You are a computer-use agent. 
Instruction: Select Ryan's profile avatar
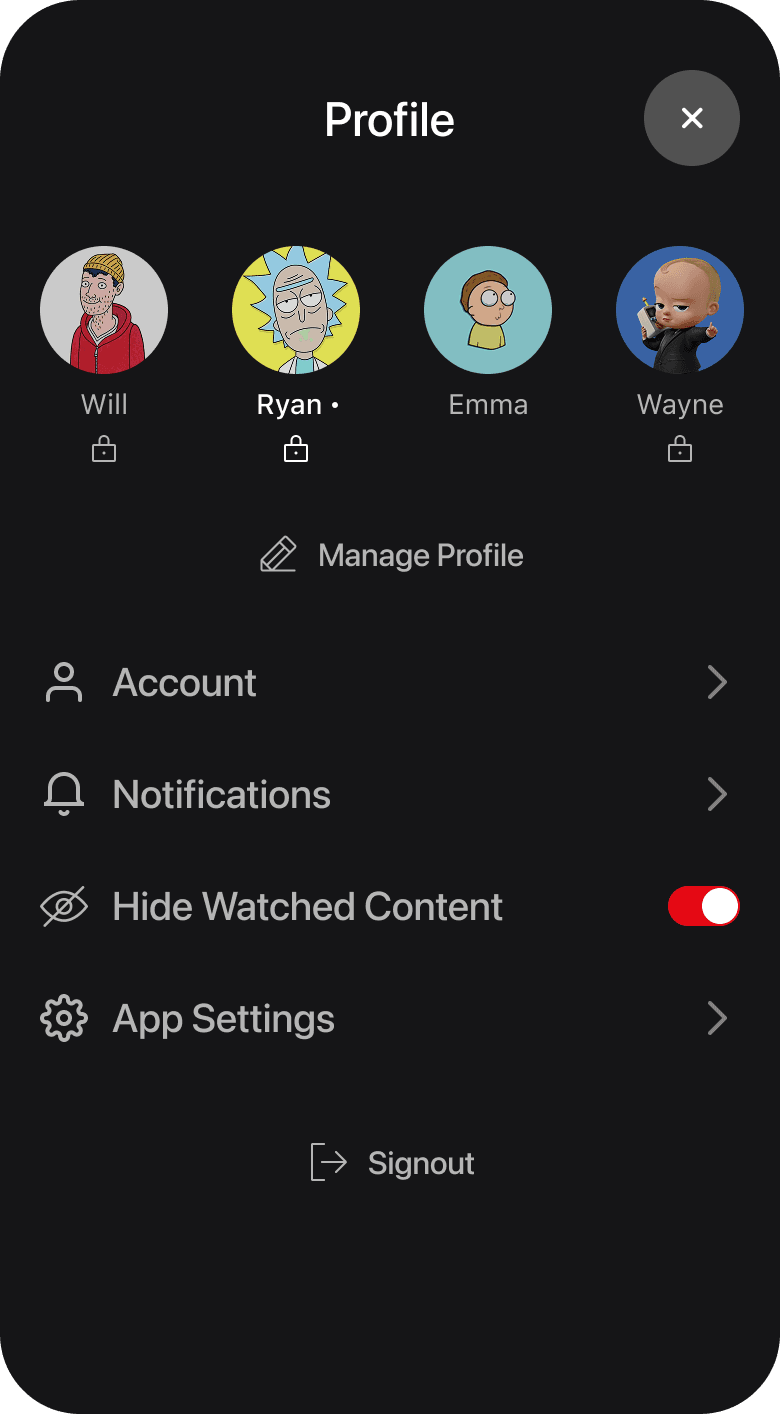click(296, 310)
